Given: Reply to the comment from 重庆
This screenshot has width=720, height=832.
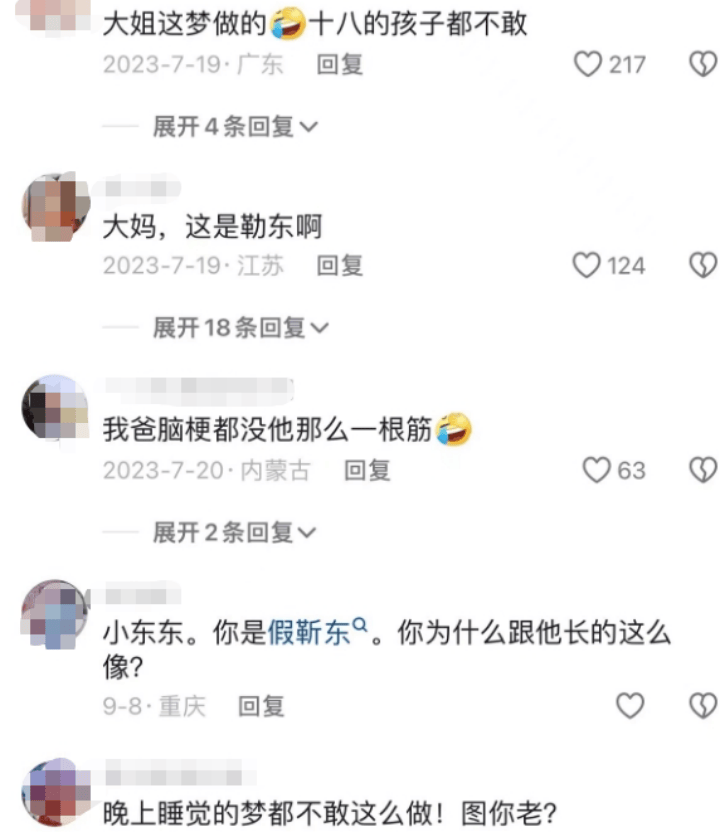Looking at the screenshot, I should 261,706.
